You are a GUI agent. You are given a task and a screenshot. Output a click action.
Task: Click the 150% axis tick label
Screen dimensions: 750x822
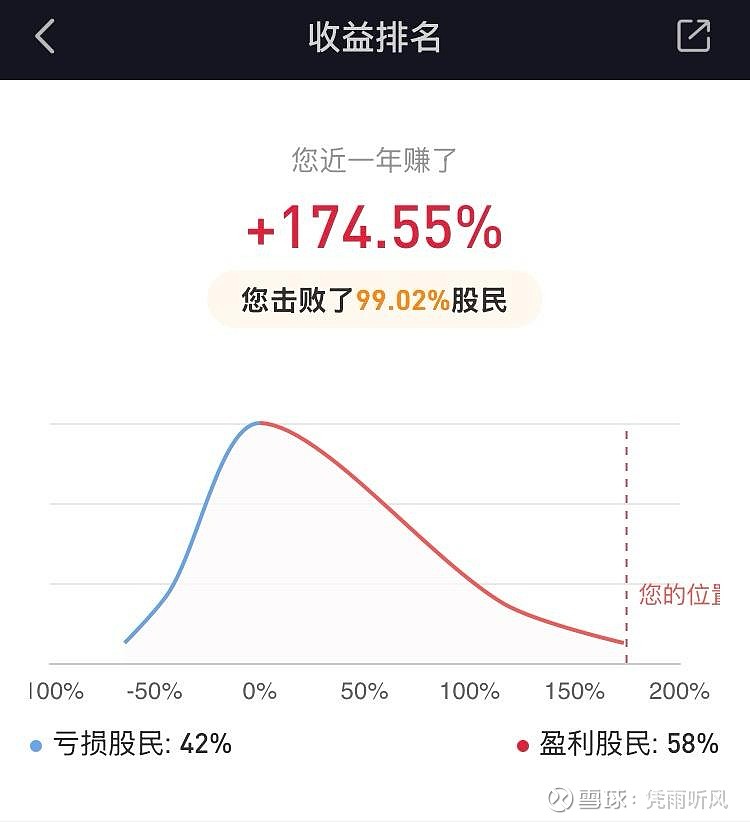pos(575,690)
